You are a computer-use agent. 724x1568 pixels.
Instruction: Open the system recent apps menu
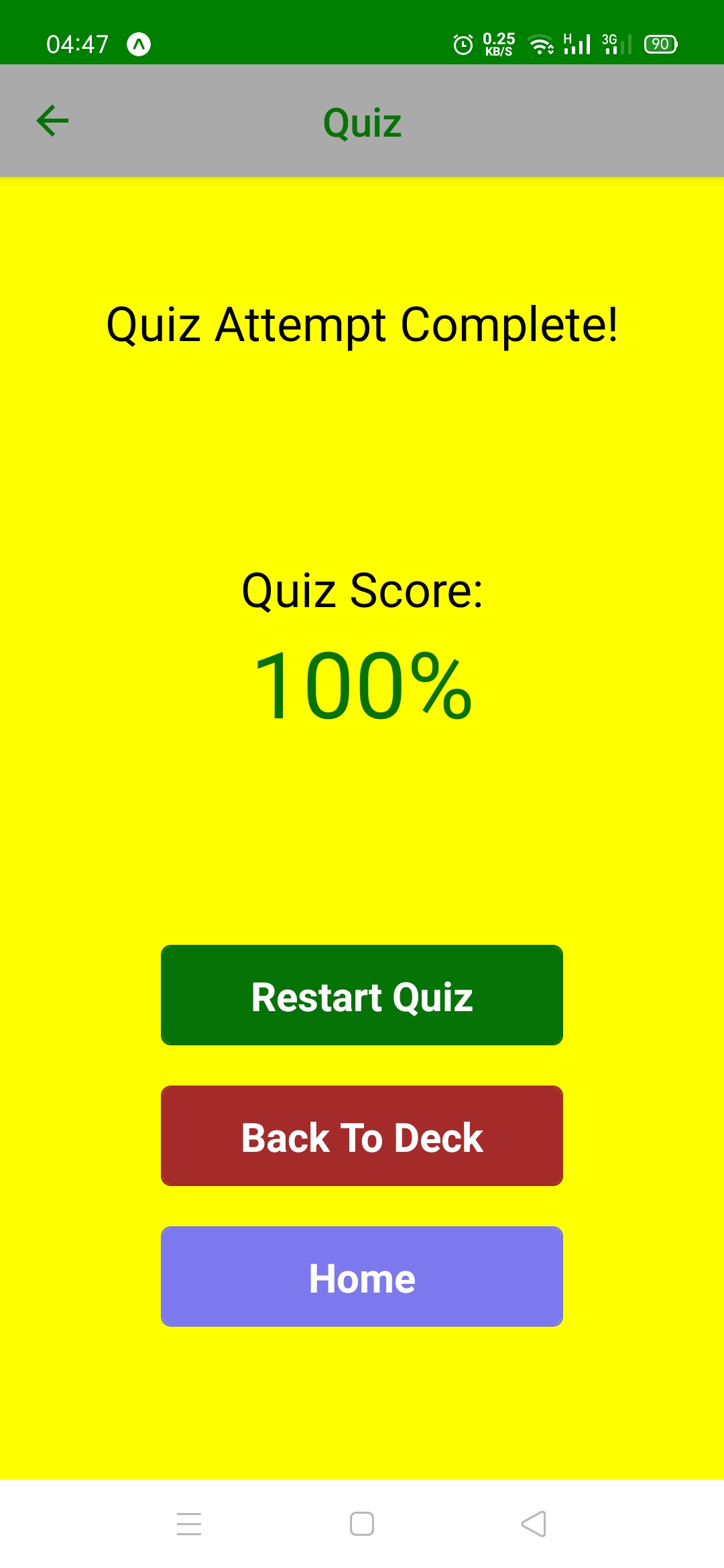click(x=189, y=1524)
